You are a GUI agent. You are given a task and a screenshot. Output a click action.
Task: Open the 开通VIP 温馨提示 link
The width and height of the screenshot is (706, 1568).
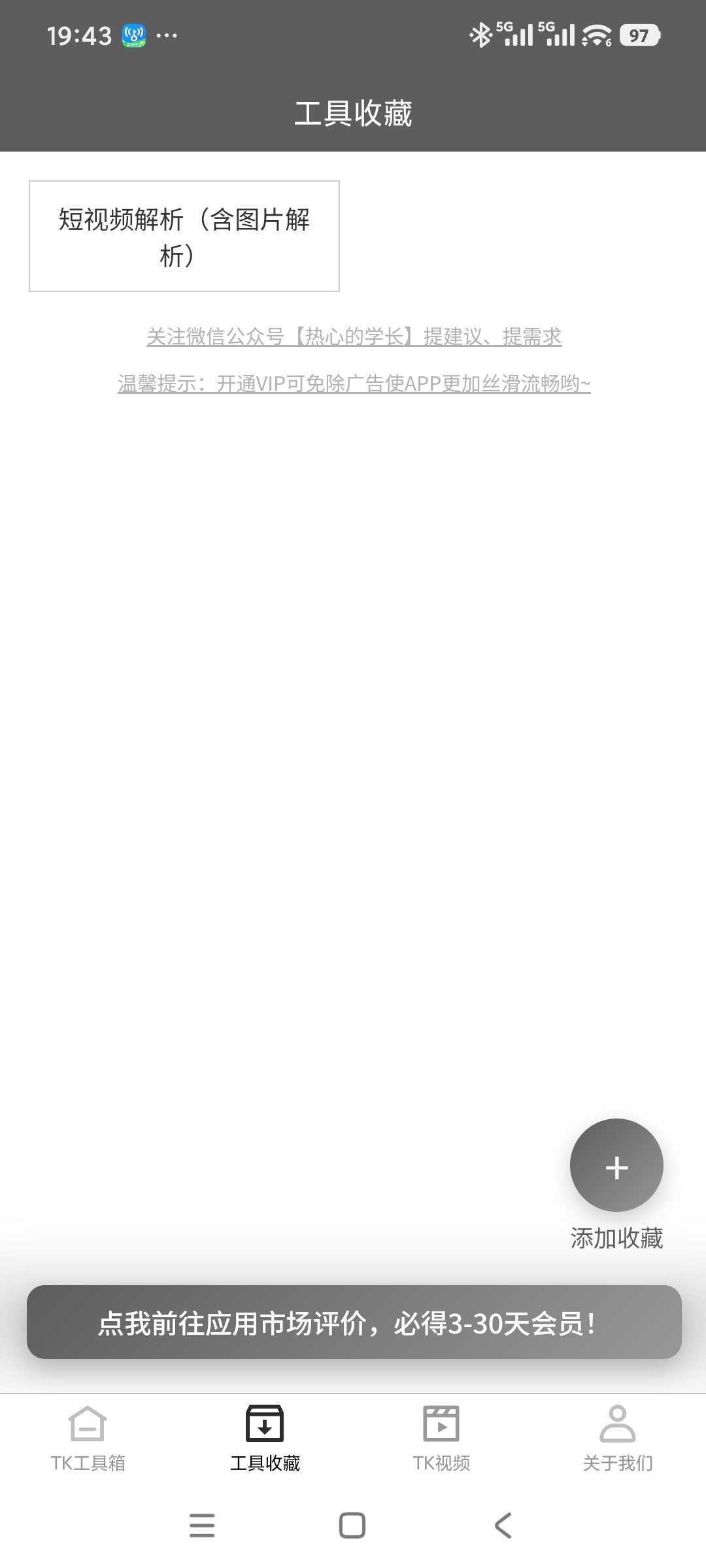pyautogui.click(x=354, y=384)
